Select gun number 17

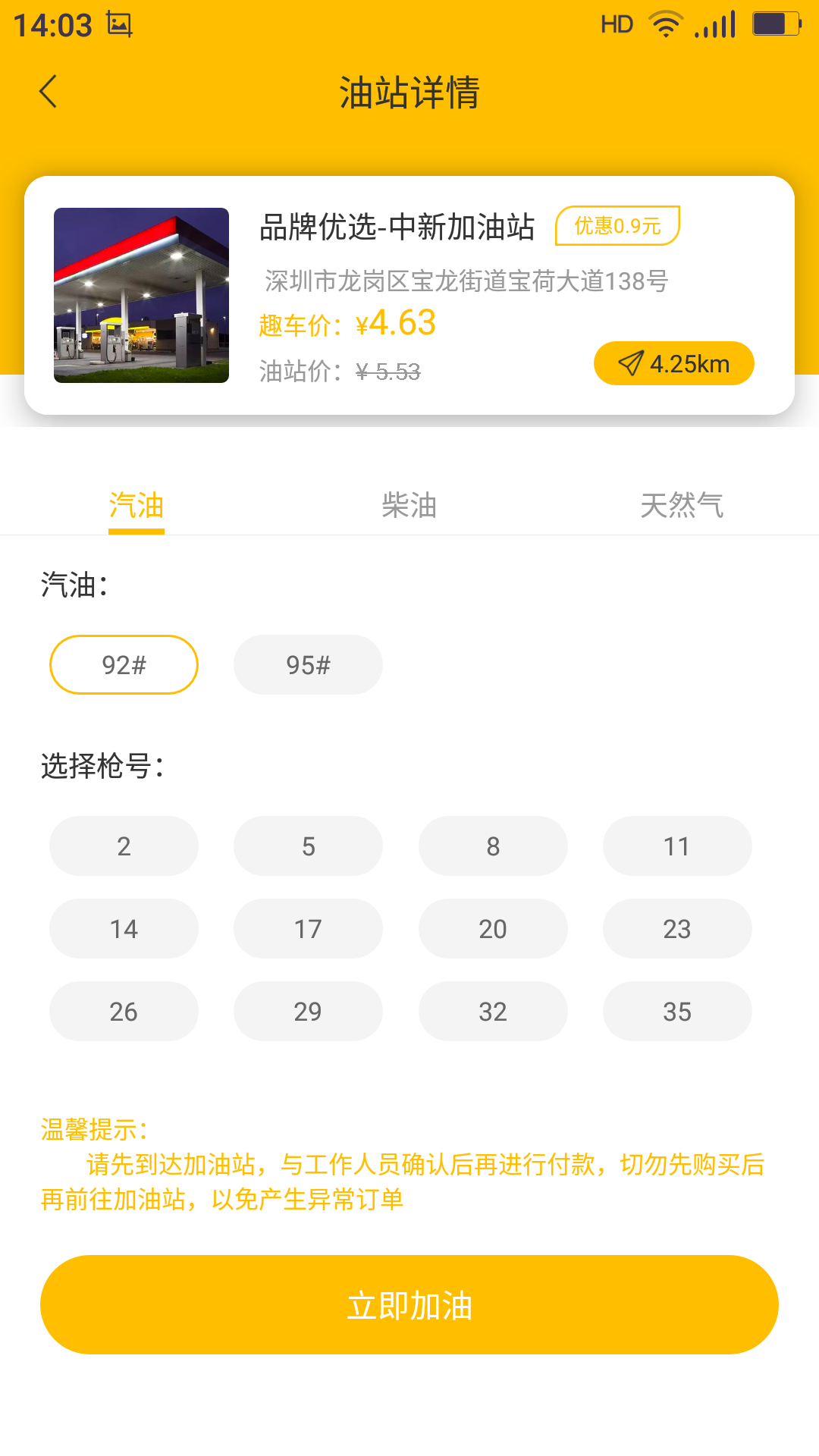tap(308, 928)
